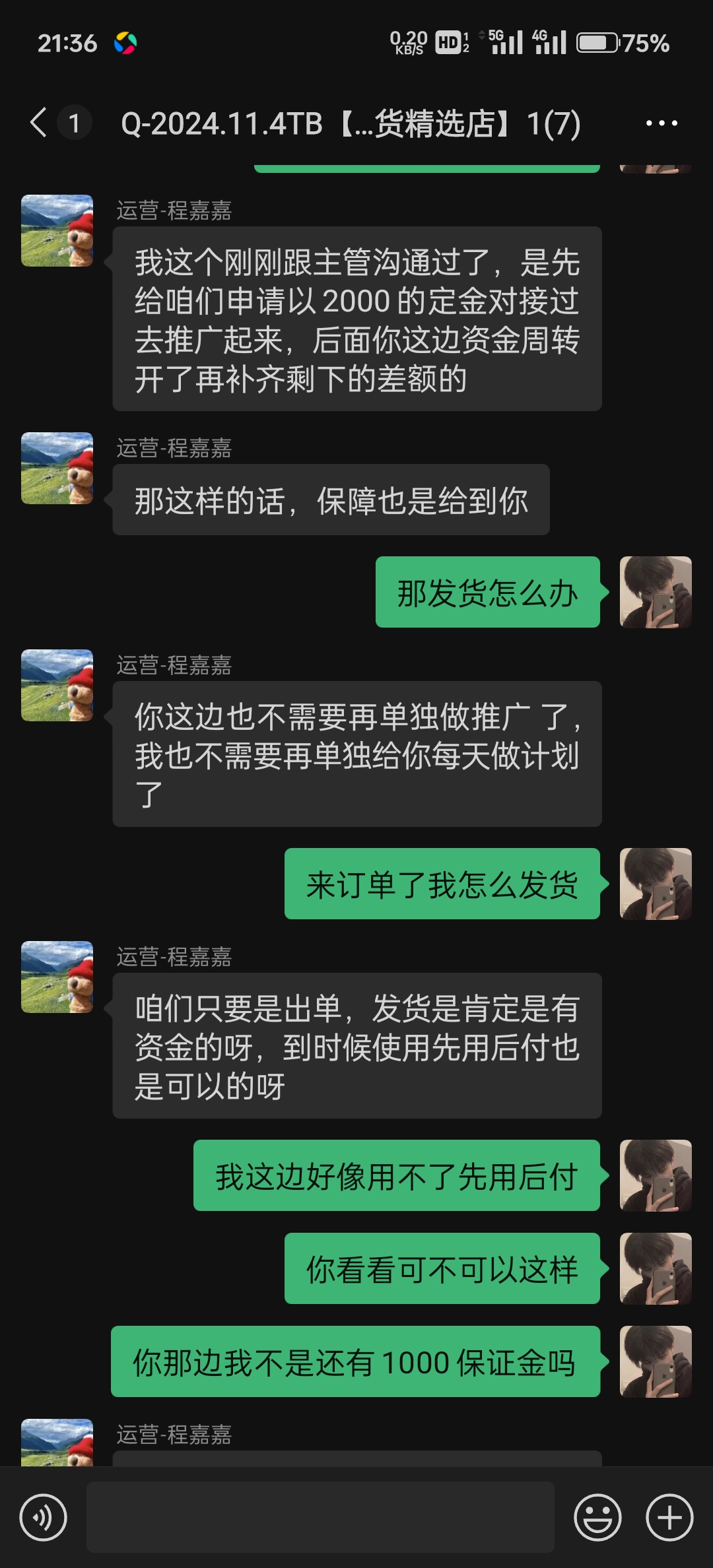Viewport: 713px width, 1568px height.
Task: Go back to the chat list
Action: [x=40, y=123]
